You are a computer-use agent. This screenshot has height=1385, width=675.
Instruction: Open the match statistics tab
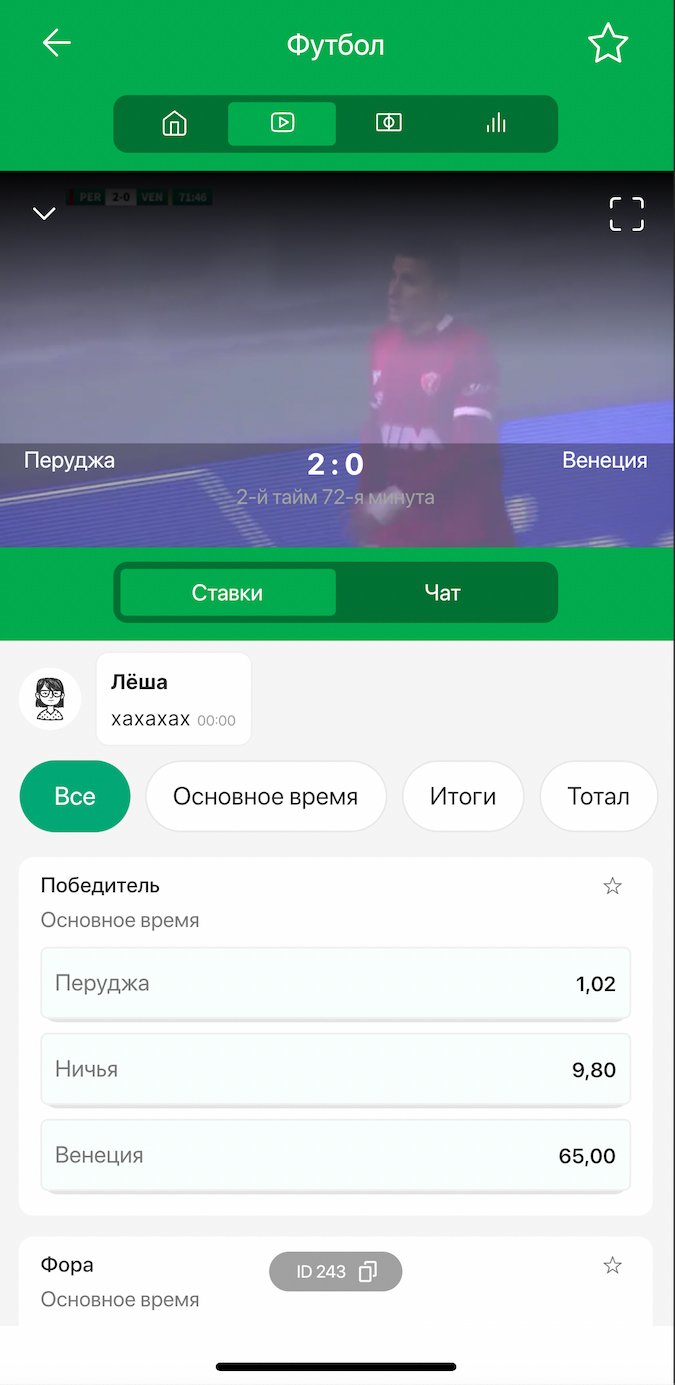coord(496,124)
